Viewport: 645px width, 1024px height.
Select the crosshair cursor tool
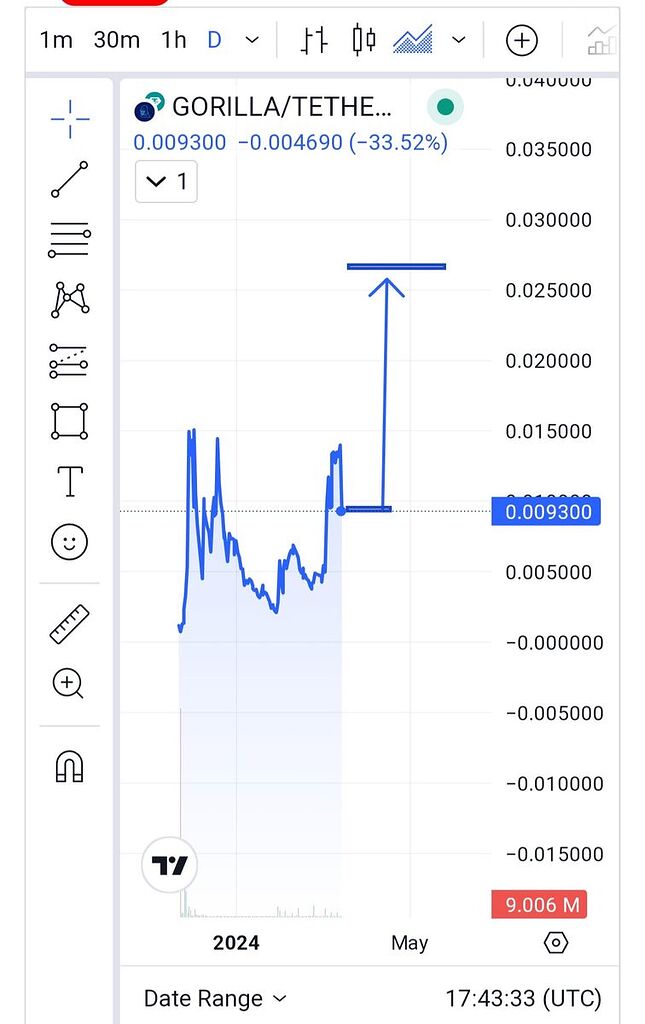point(70,119)
